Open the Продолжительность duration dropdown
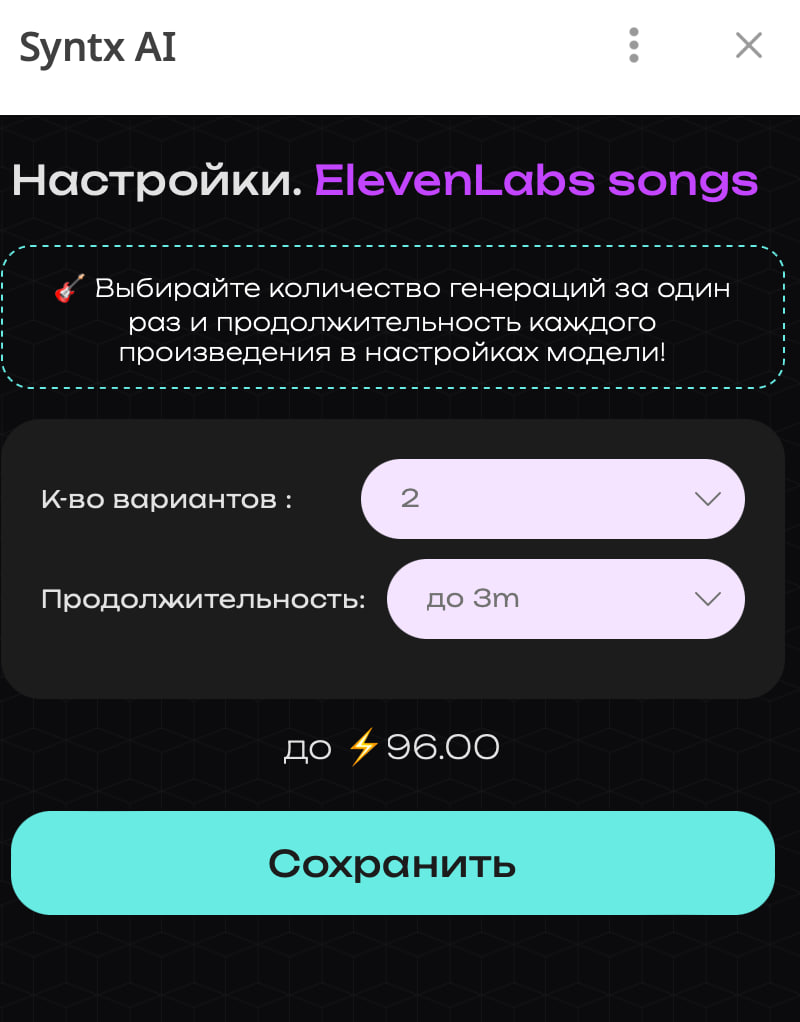 click(x=565, y=599)
